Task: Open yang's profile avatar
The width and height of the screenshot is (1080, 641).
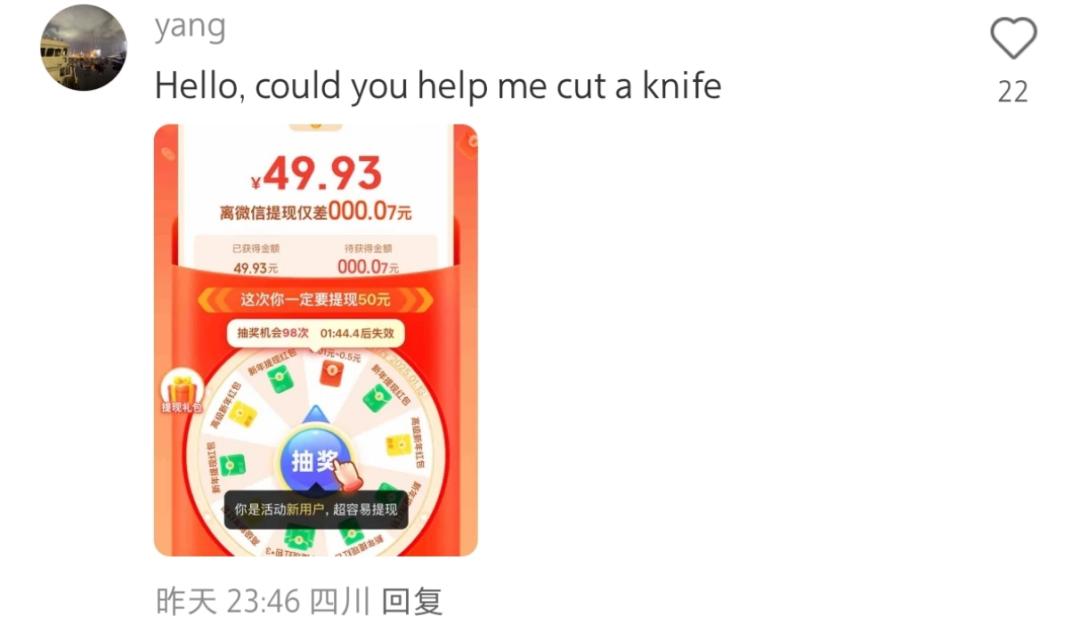Action: (83, 48)
